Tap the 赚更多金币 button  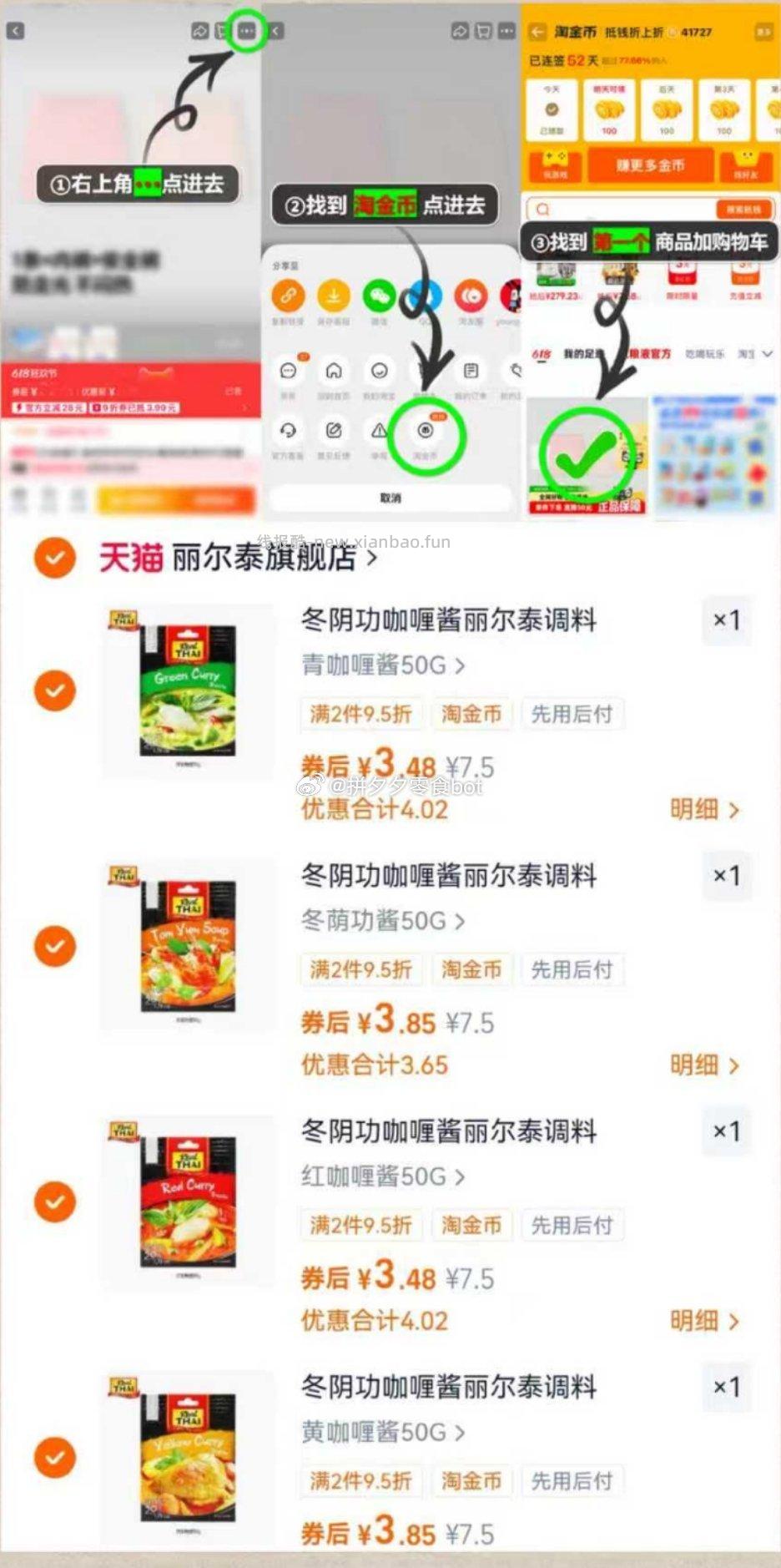coord(651,165)
